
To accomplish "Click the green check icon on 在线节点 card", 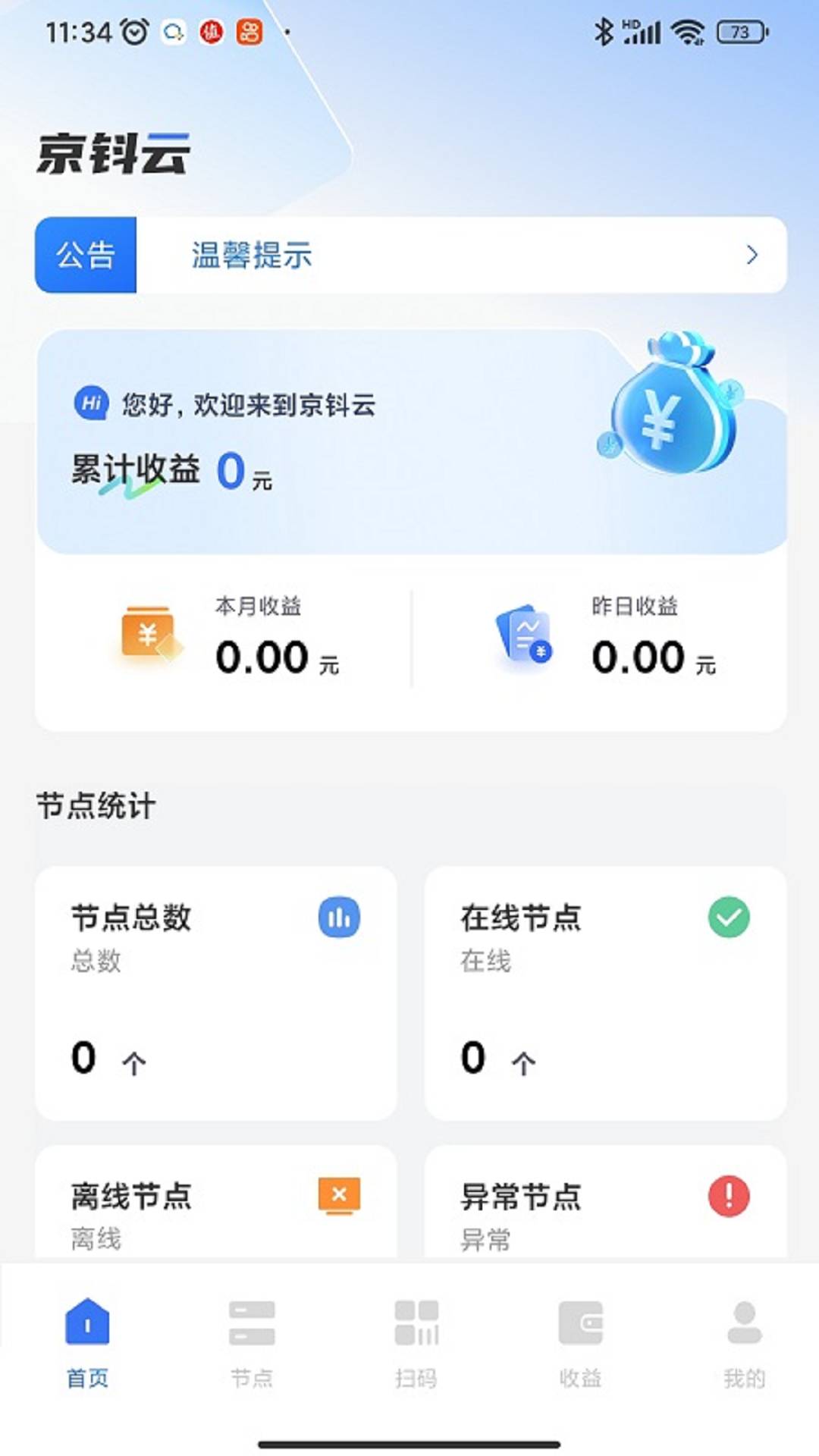I will [730, 918].
